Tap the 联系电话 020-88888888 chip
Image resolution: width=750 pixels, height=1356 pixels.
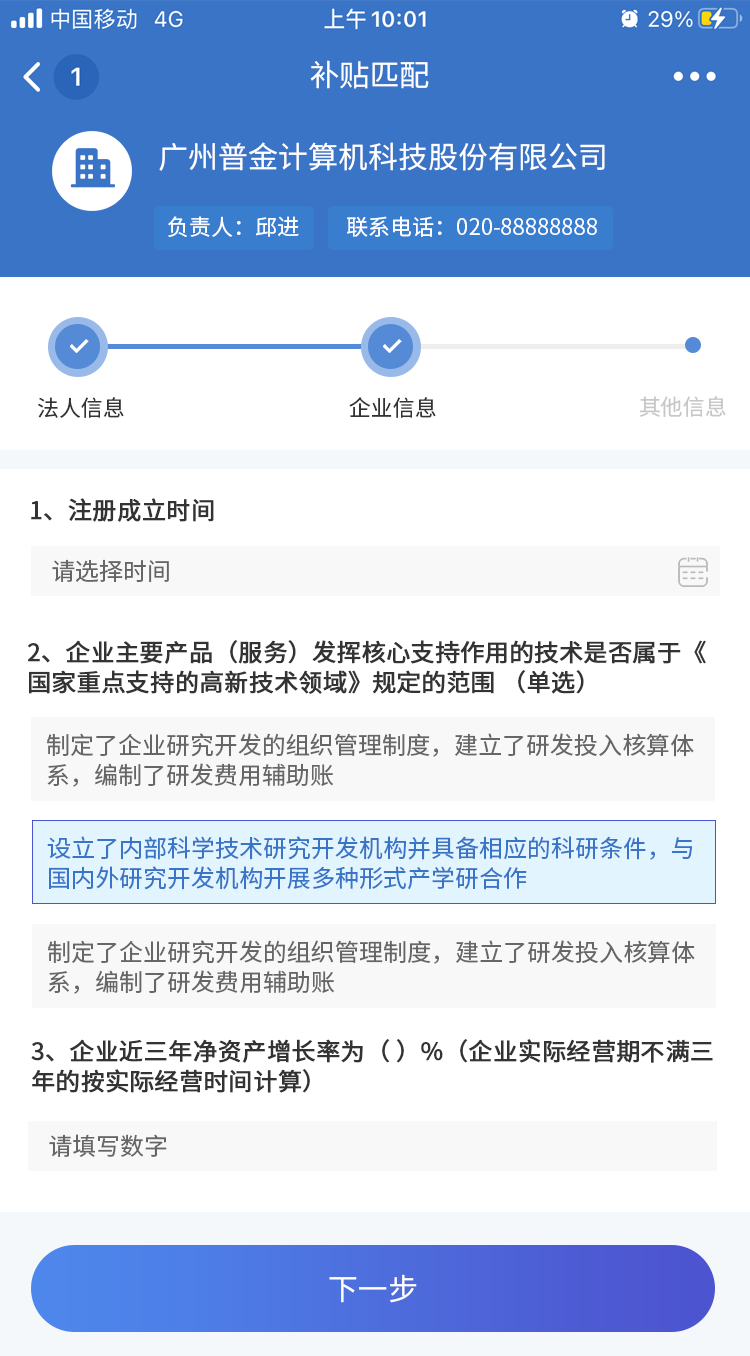[470, 227]
